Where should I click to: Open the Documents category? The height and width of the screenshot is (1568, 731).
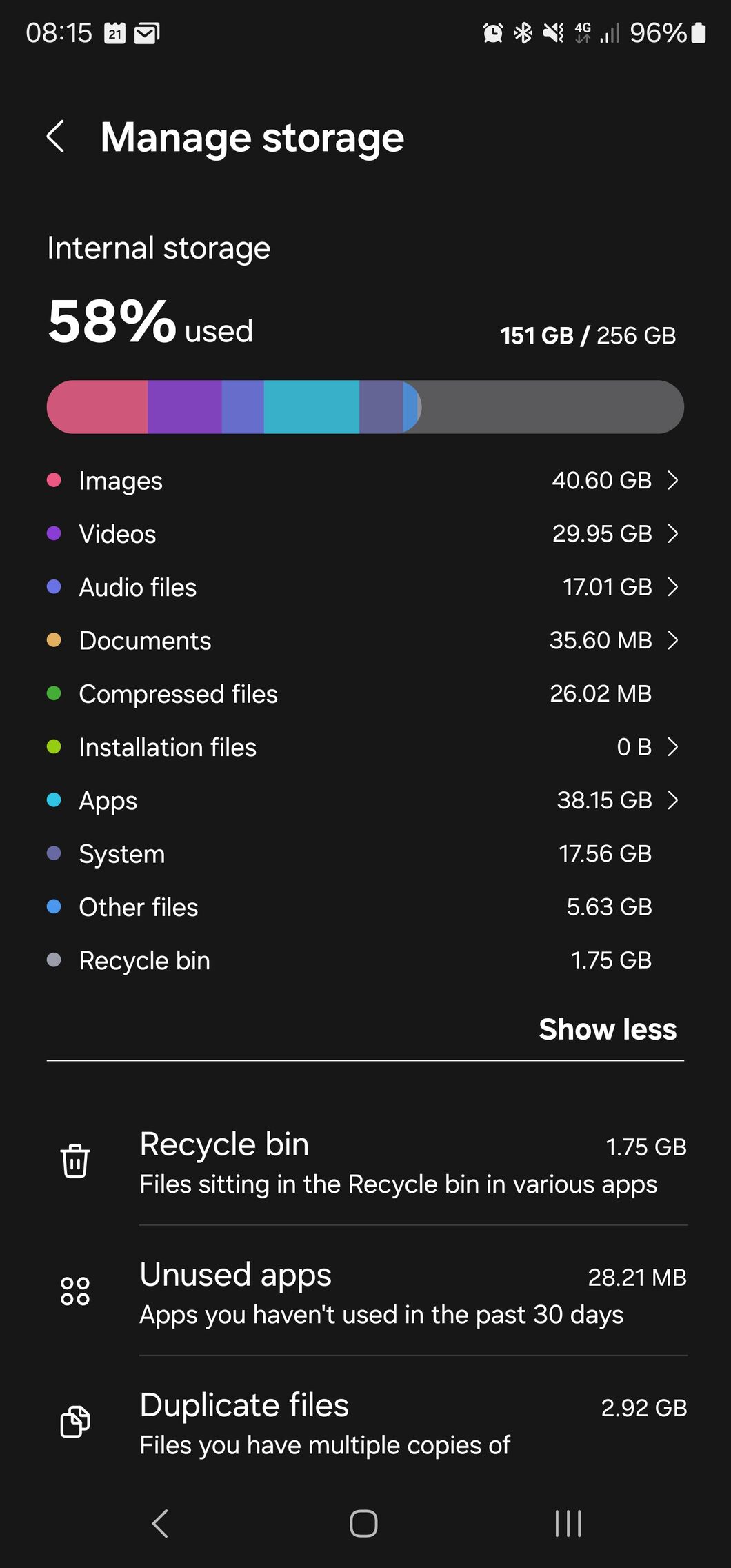(x=365, y=640)
